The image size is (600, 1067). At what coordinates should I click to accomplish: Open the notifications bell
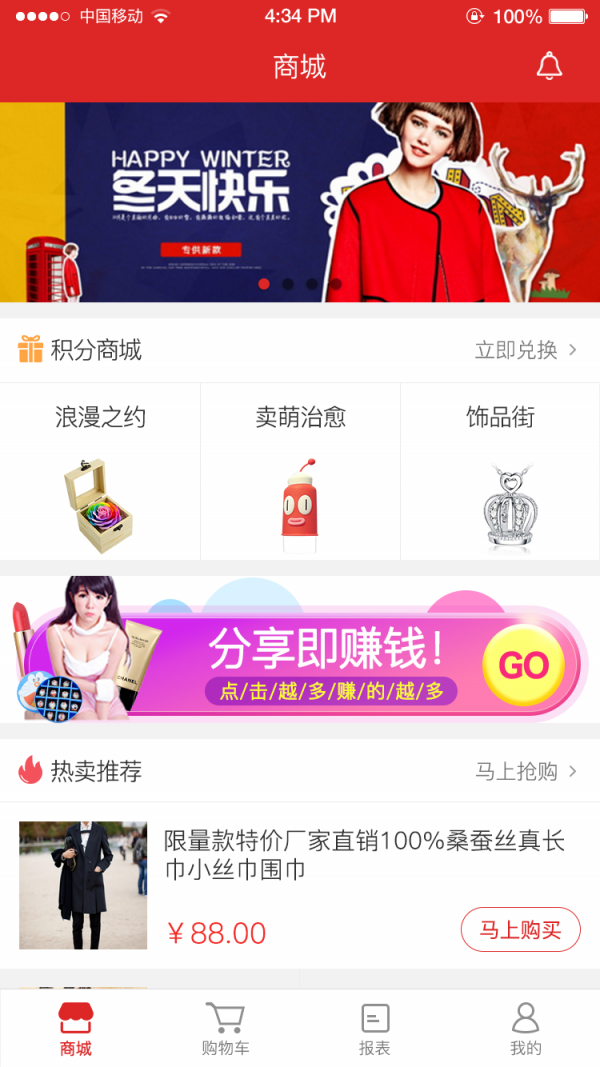coord(549,67)
